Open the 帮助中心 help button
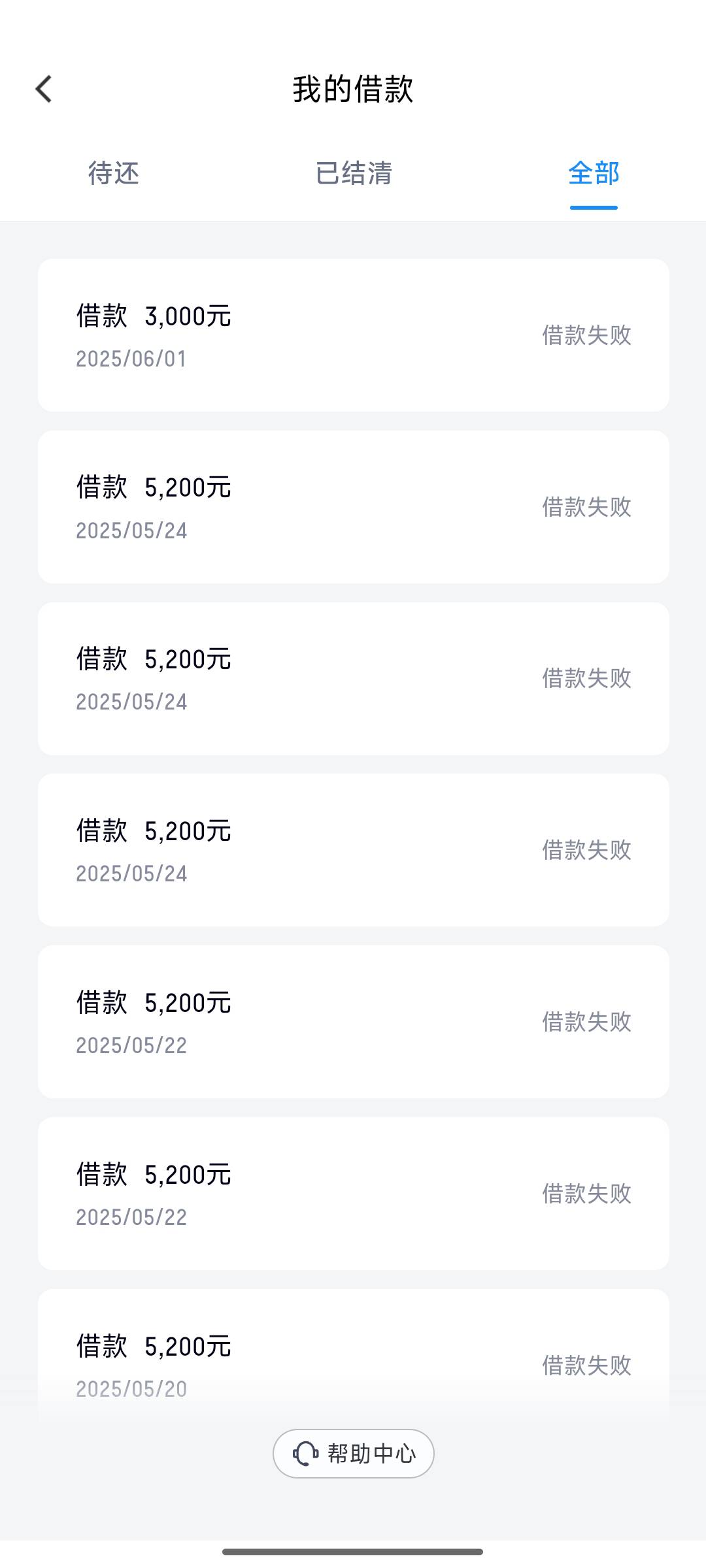706x1568 pixels. (x=354, y=1454)
